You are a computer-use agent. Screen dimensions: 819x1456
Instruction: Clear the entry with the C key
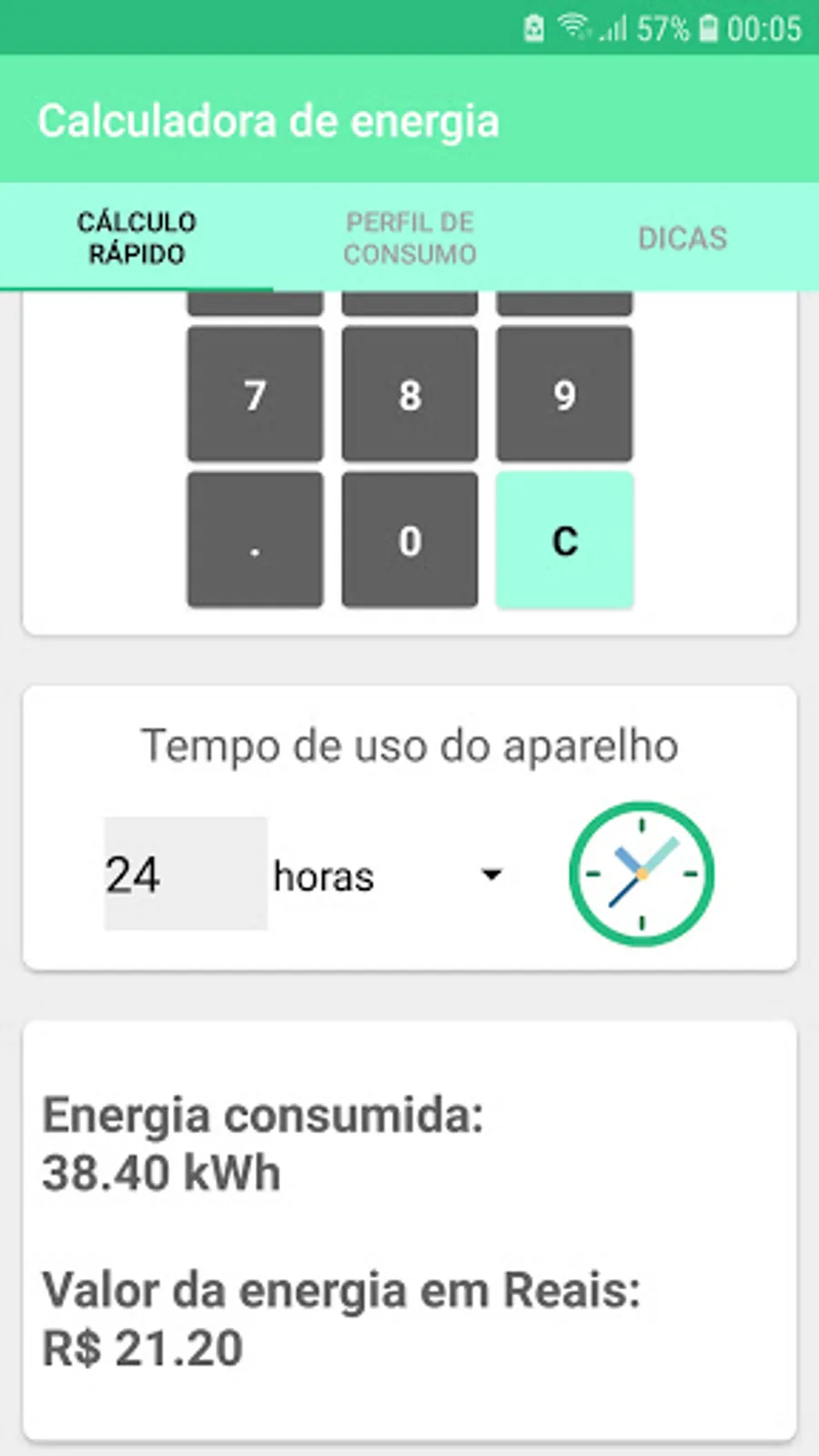(564, 540)
